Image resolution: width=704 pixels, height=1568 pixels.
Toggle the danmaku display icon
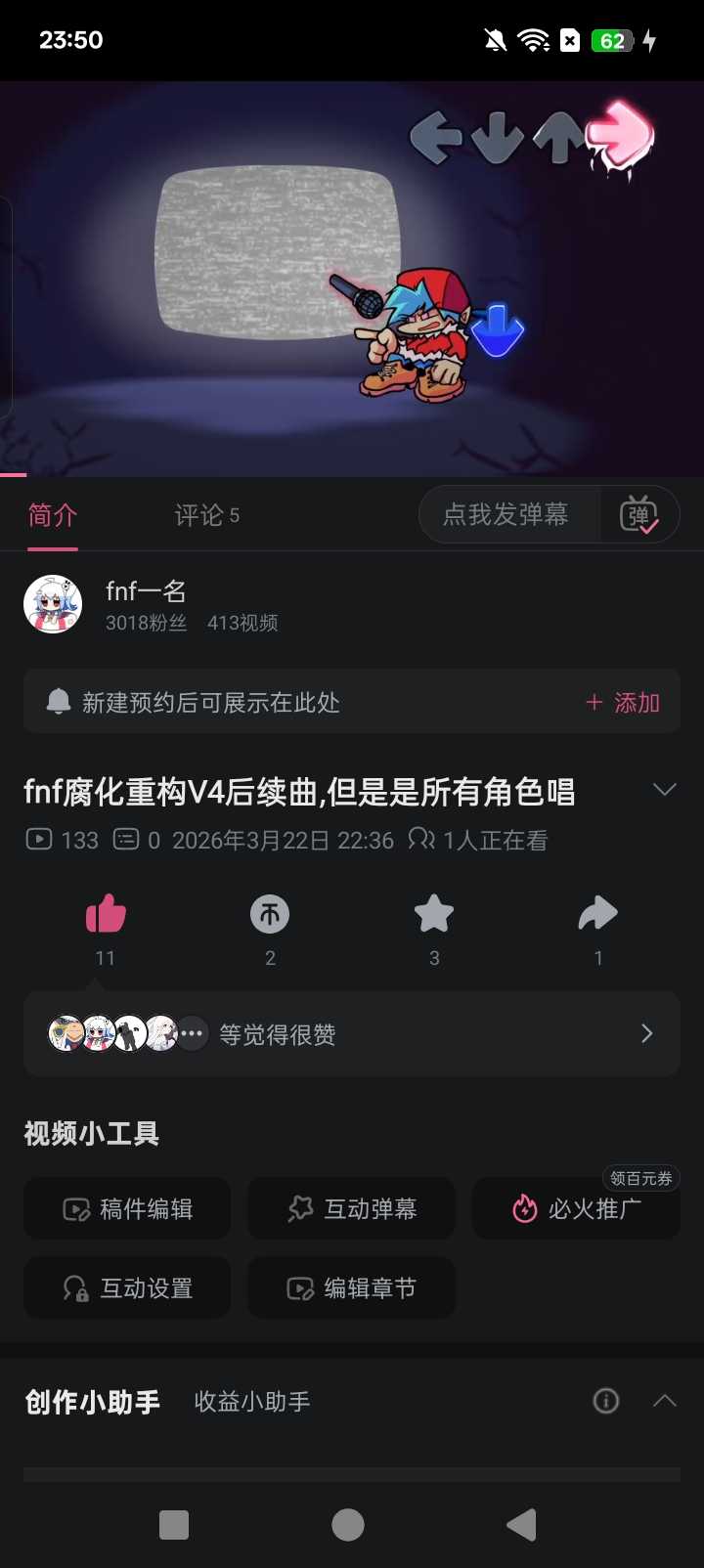639,515
